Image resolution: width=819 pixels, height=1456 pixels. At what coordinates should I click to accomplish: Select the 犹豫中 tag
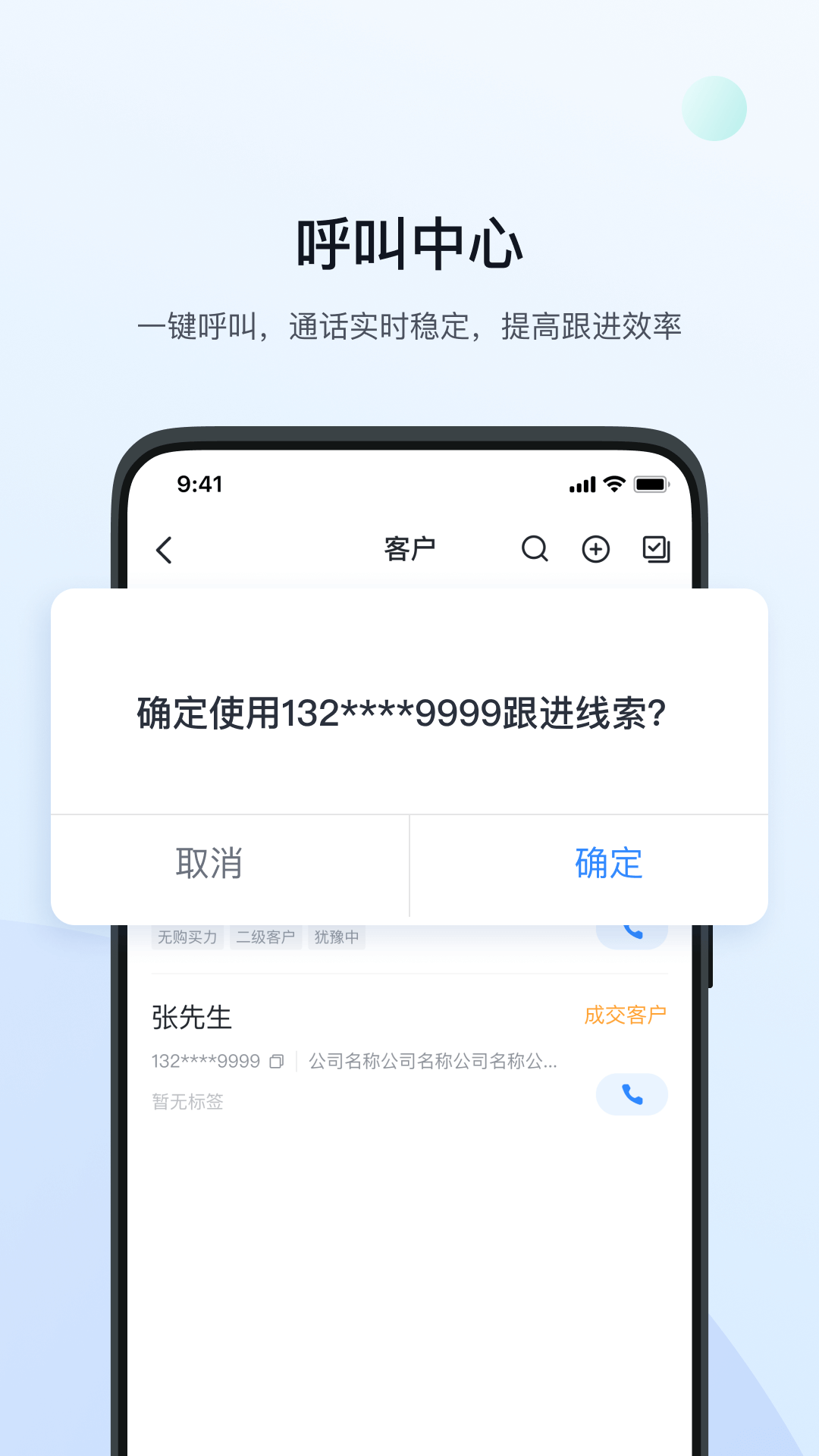point(337,937)
